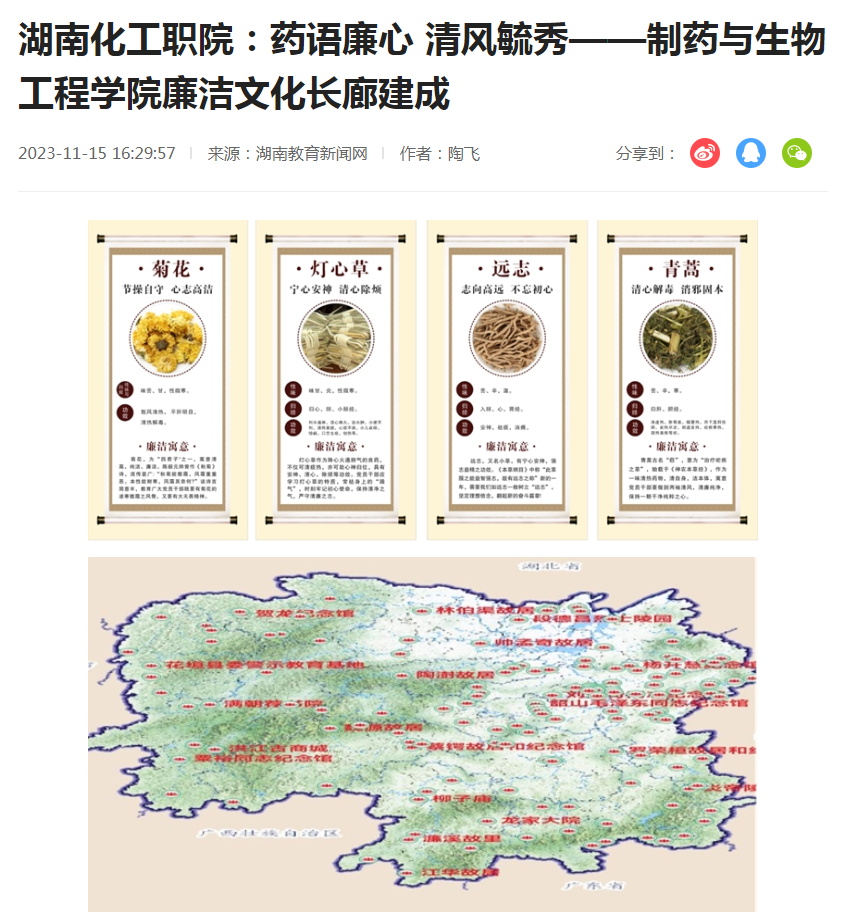867x912 pixels.
Task: Share the article to Weibo
Action: pos(705,153)
